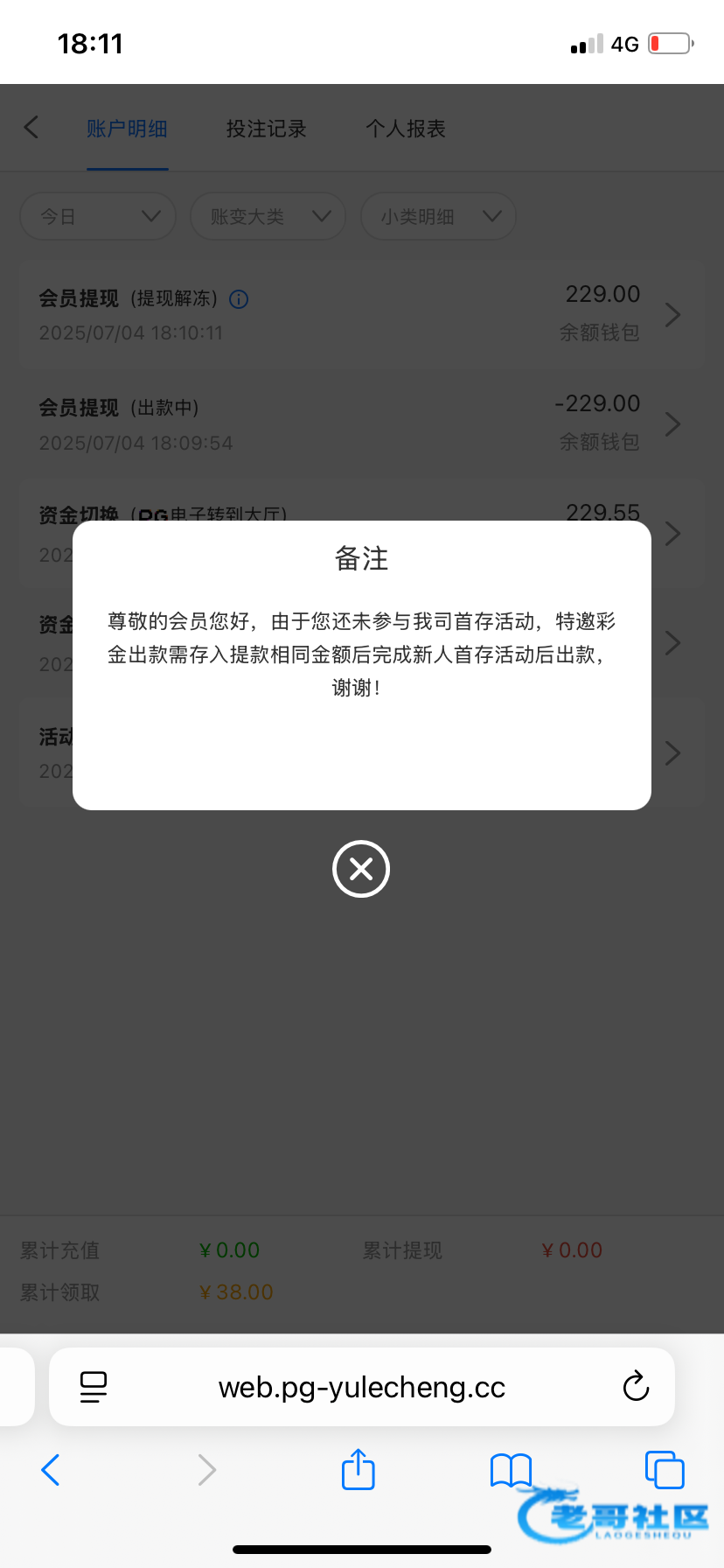Image resolution: width=724 pixels, height=1568 pixels.
Task: Open Safari's share sheet
Action: [359, 1469]
